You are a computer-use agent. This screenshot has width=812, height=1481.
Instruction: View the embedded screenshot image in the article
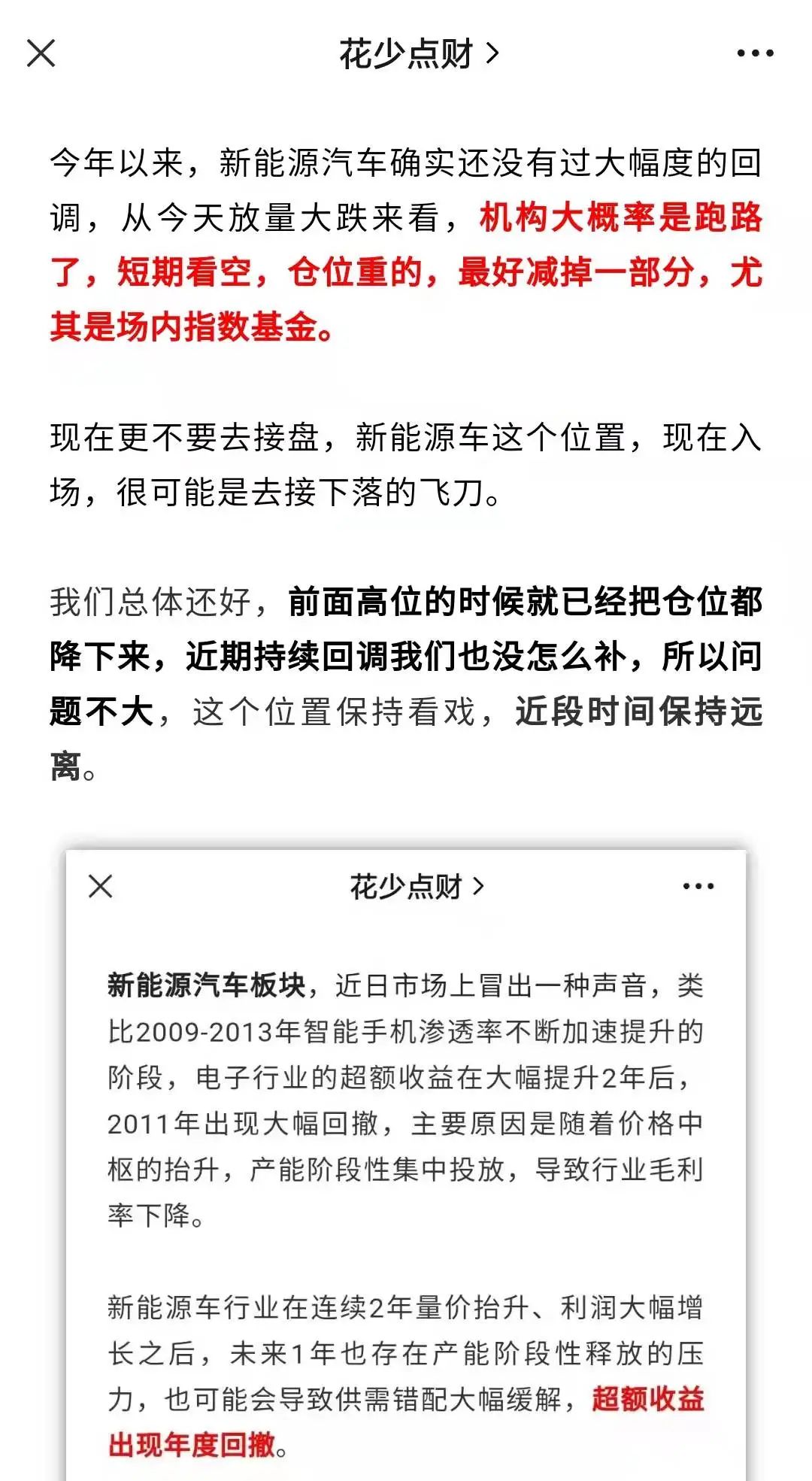point(406,1166)
